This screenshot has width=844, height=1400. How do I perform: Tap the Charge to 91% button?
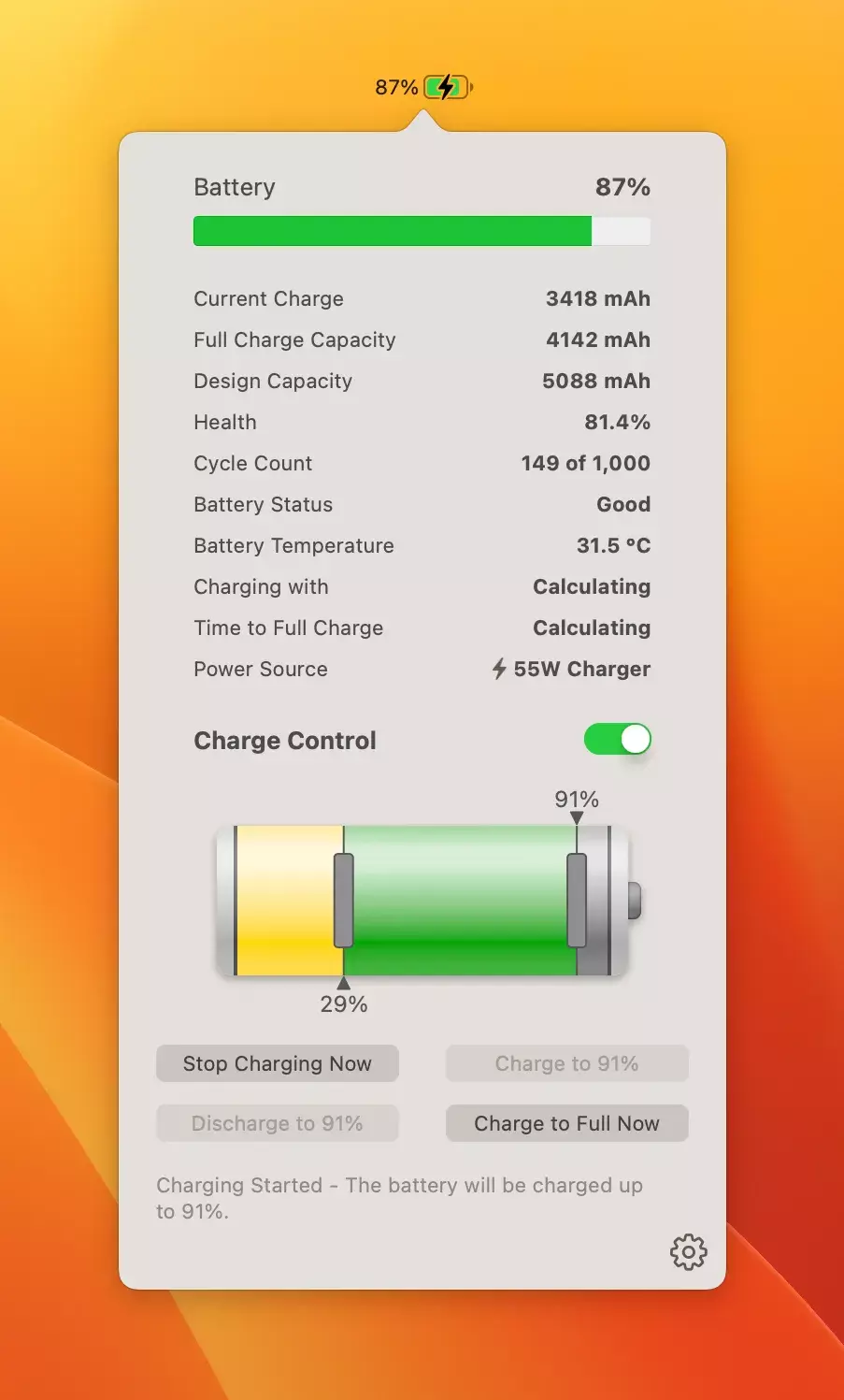(566, 1063)
